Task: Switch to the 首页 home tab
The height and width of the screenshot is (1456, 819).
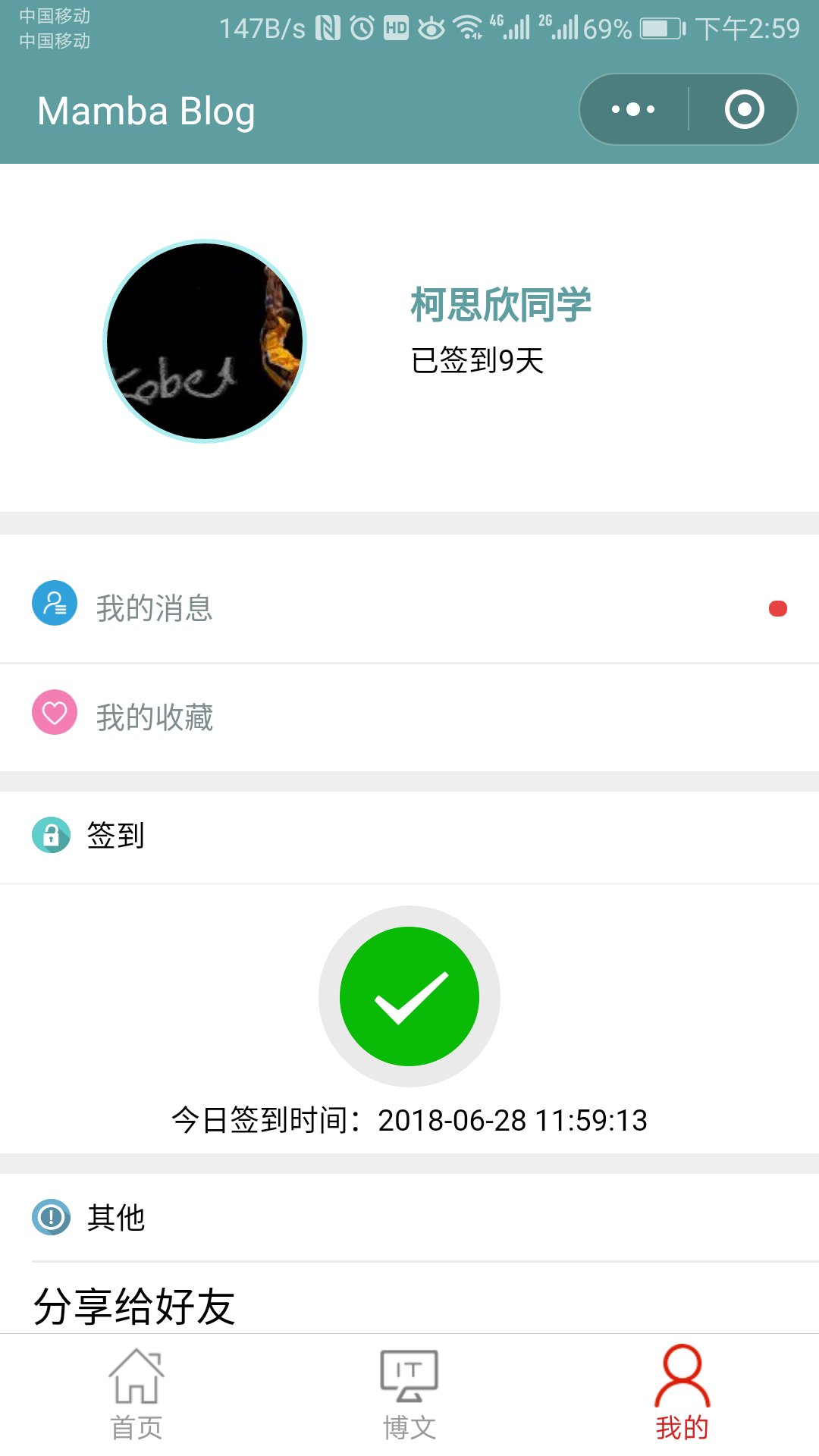Action: click(136, 1395)
